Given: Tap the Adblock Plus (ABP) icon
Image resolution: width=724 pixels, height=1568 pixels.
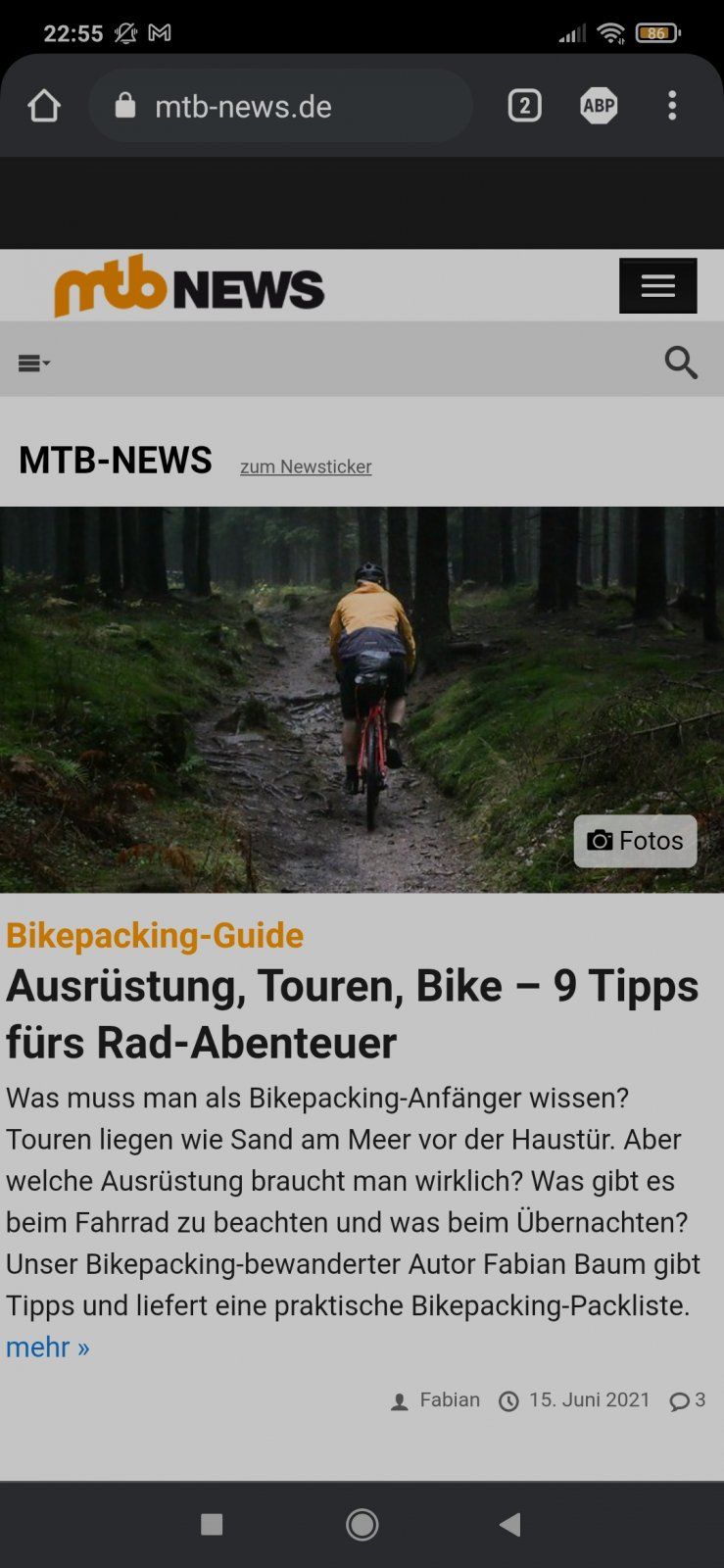Looking at the screenshot, I should click(x=599, y=105).
